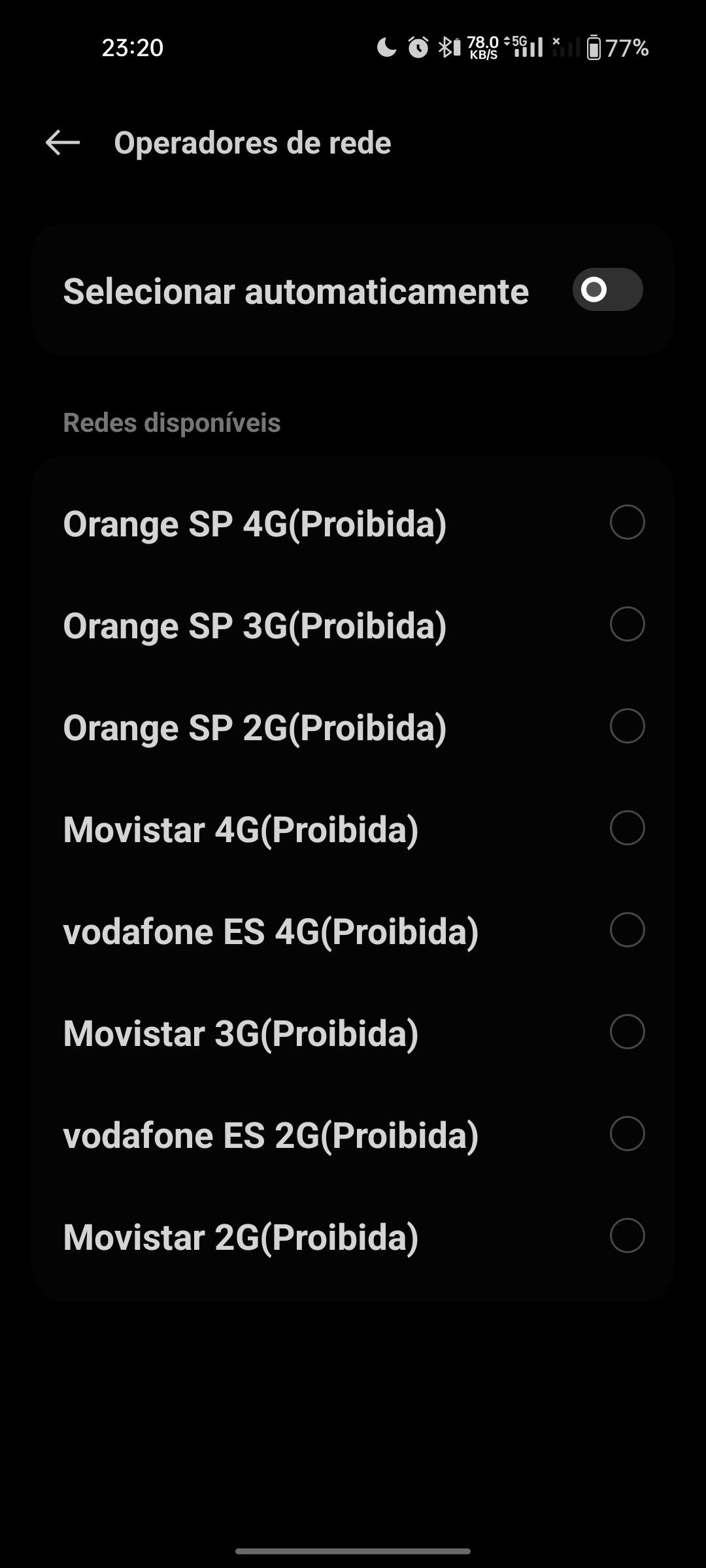
Task: Select Movistar 4G network
Action: tap(353, 829)
